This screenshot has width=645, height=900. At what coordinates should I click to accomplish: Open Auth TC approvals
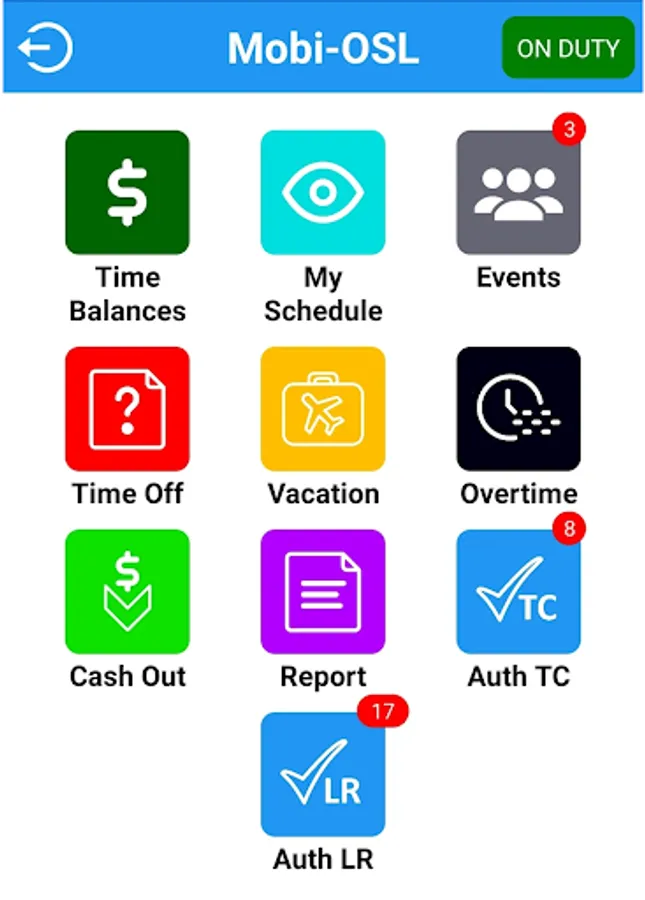[x=518, y=591]
